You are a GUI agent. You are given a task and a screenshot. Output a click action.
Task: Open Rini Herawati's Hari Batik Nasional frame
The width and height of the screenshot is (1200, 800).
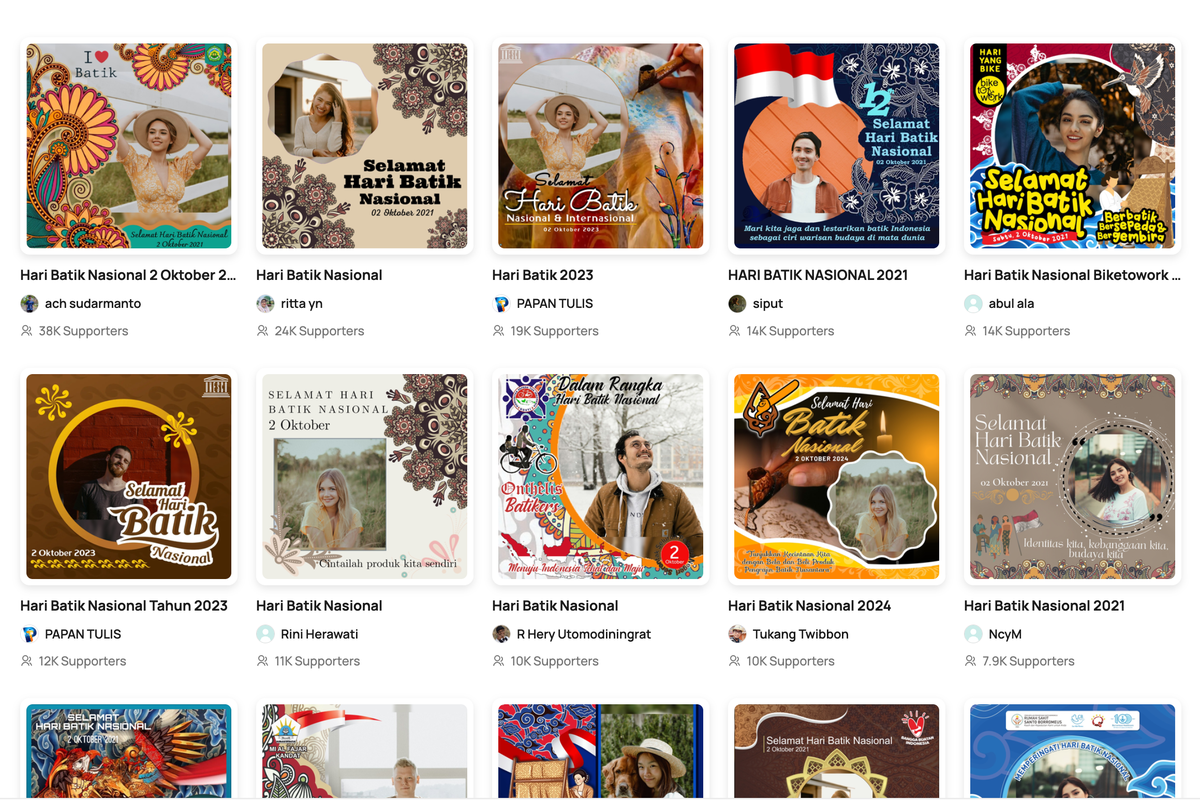coord(365,477)
